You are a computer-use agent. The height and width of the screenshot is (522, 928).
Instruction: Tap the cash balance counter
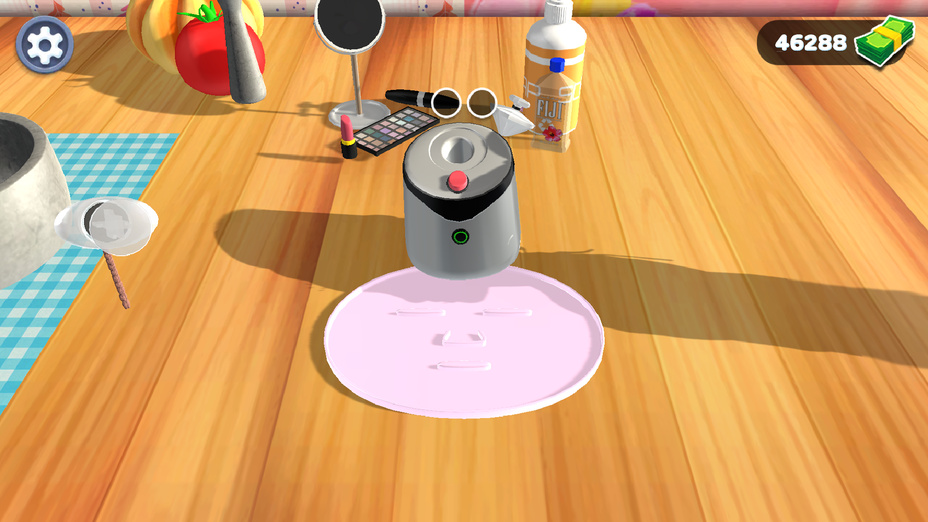[836, 43]
